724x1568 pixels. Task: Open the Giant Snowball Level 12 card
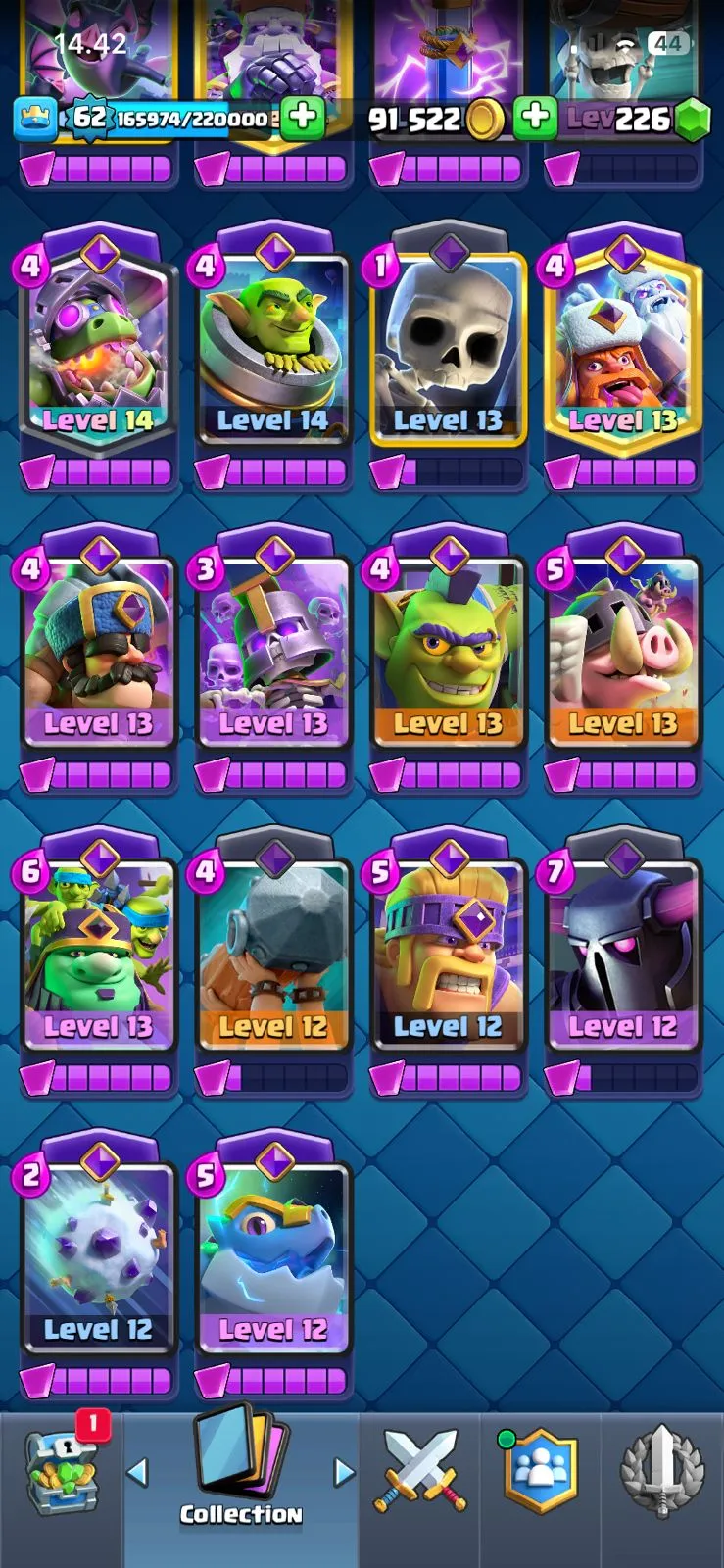(97, 1254)
